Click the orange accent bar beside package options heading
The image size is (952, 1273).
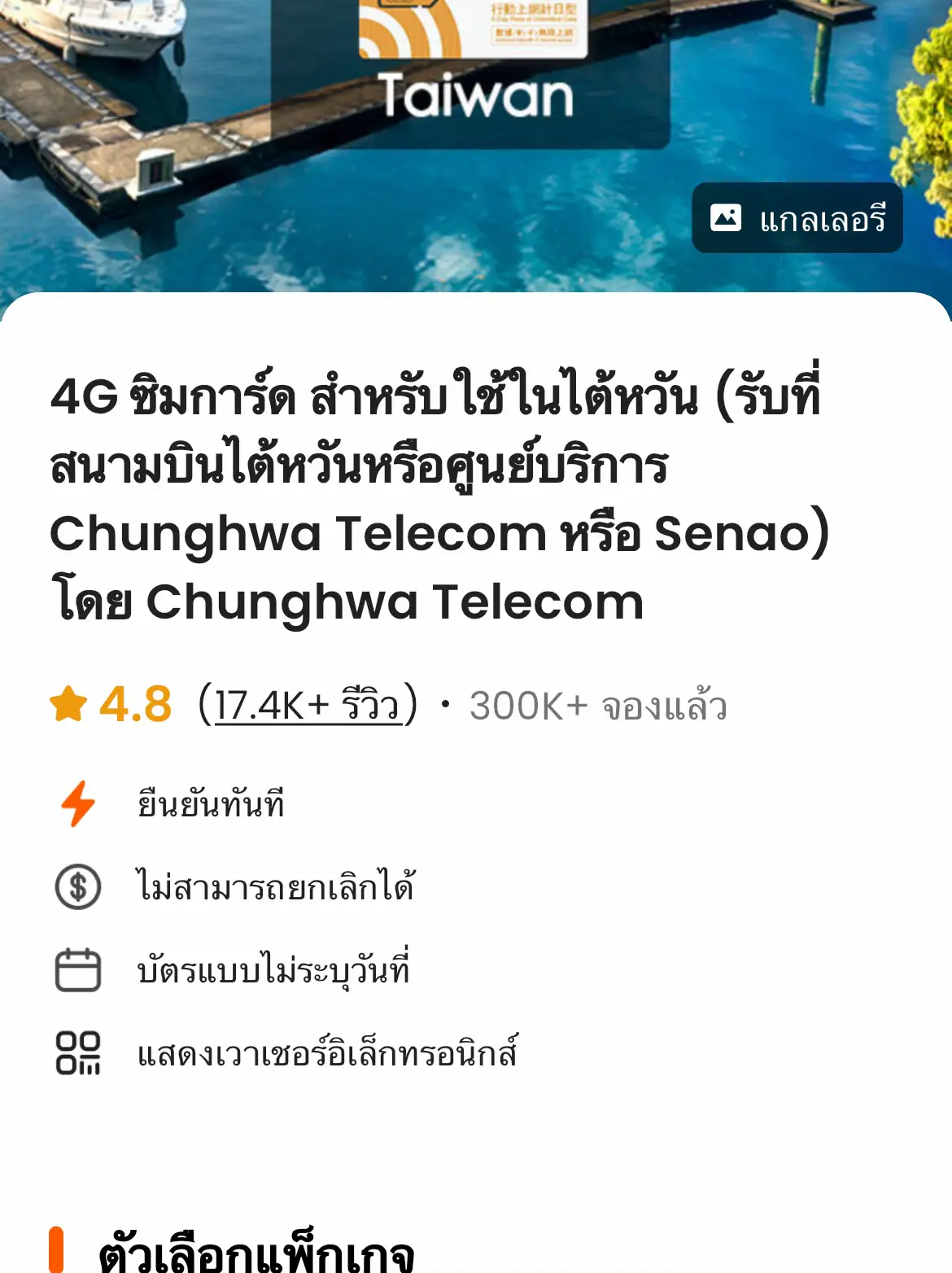coord(58,1249)
